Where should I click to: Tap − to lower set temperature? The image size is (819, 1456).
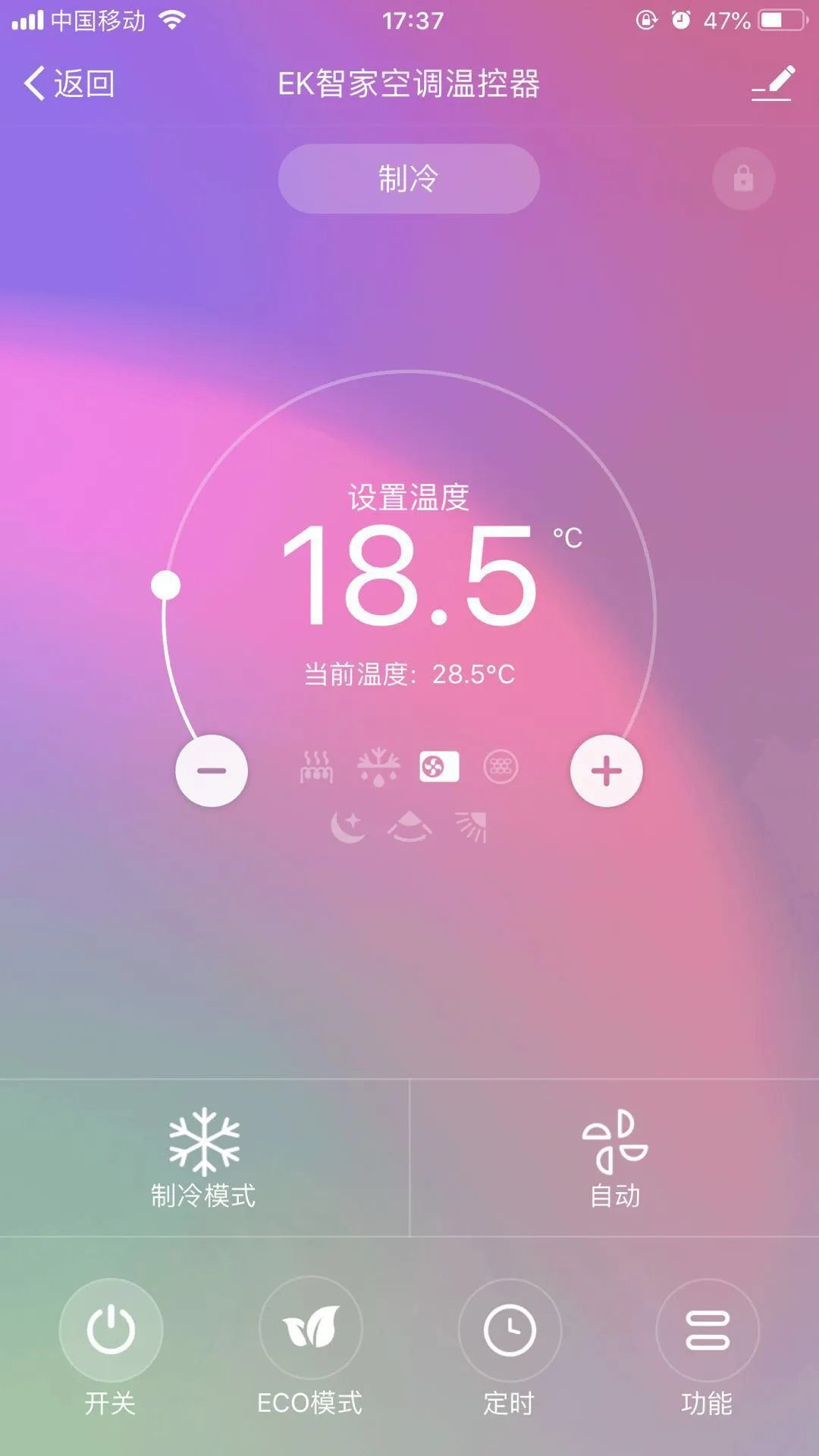[212, 770]
